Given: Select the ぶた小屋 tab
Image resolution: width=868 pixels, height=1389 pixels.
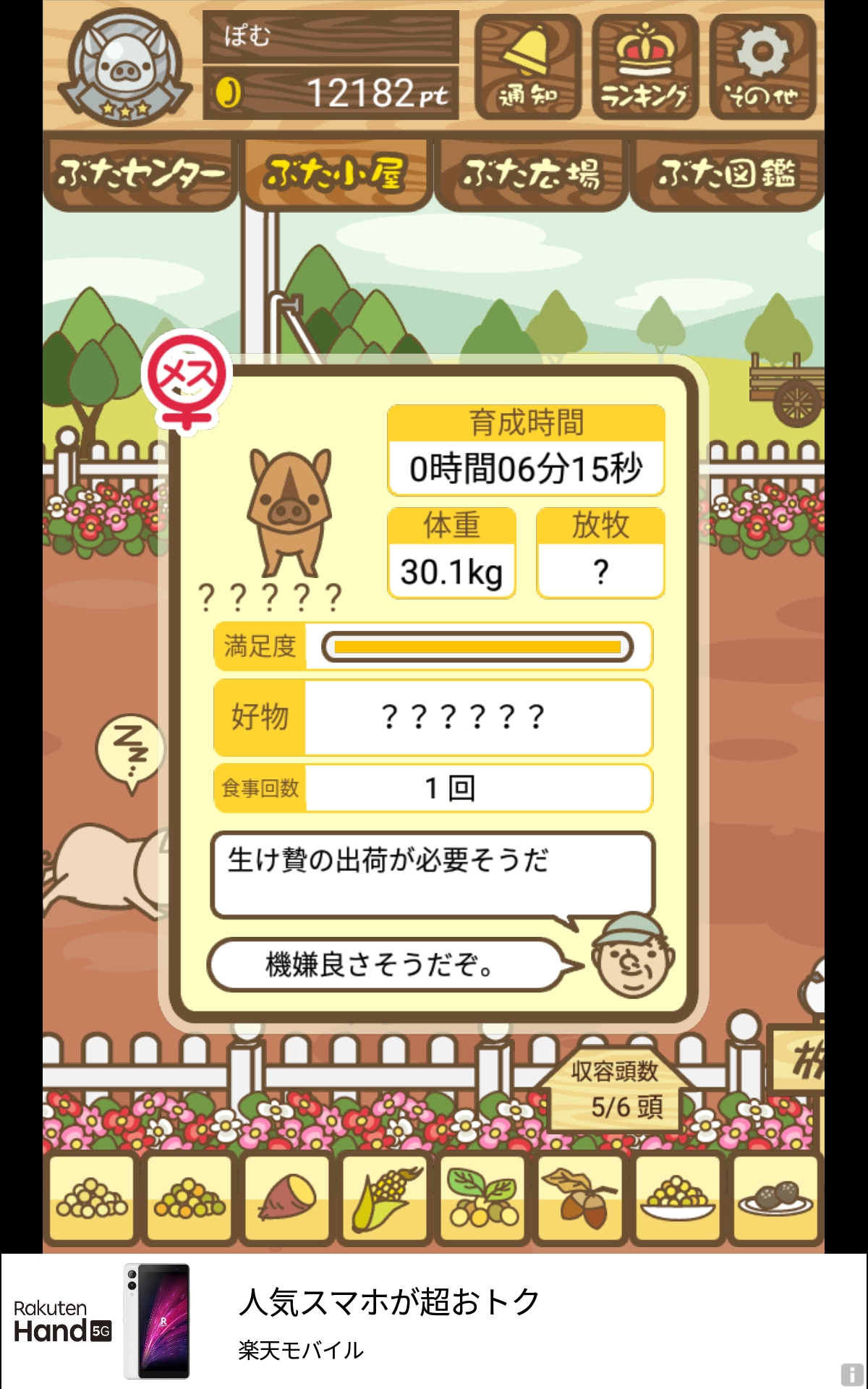Looking at the screenshot, I should (336, 174).
